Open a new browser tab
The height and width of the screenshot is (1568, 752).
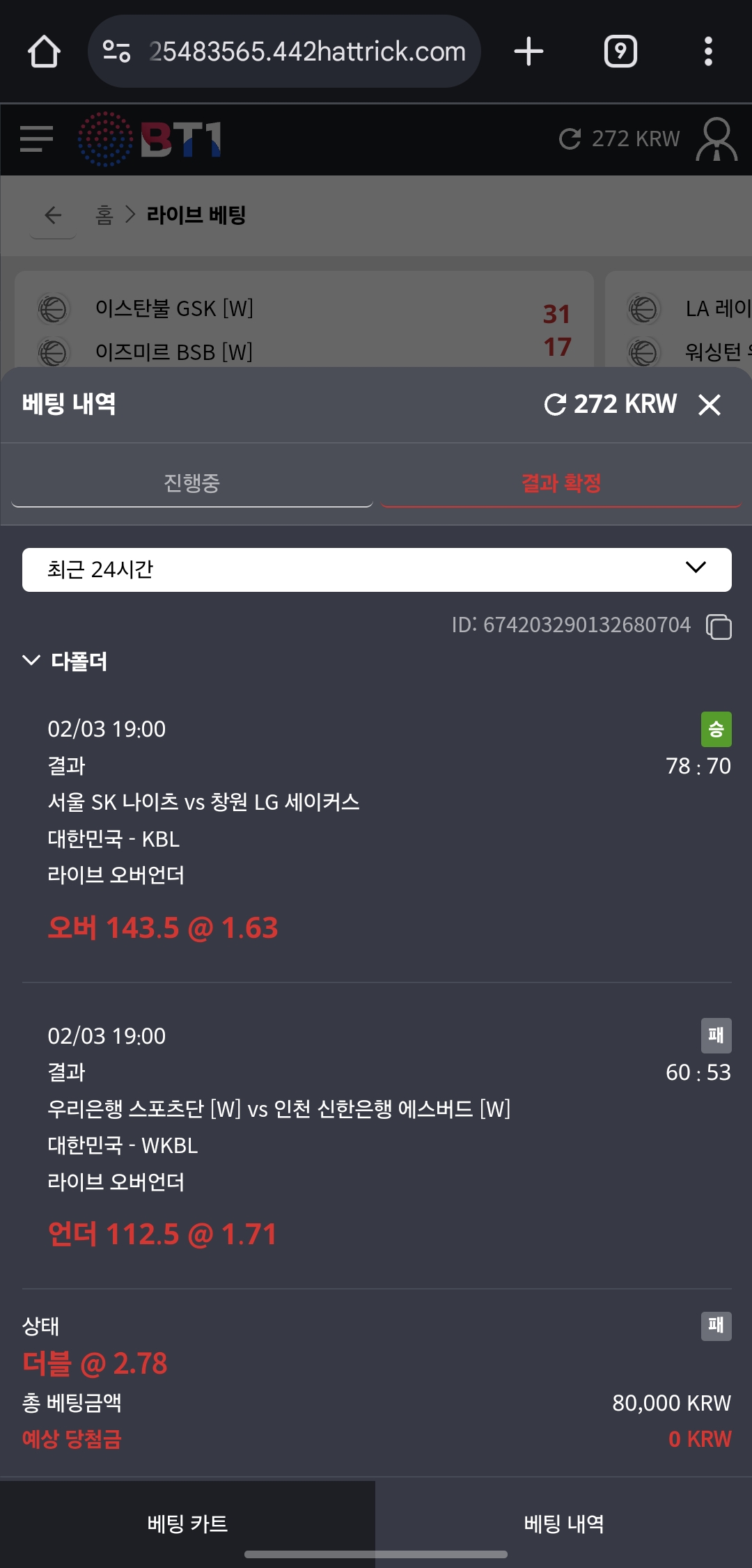[528, 52]
